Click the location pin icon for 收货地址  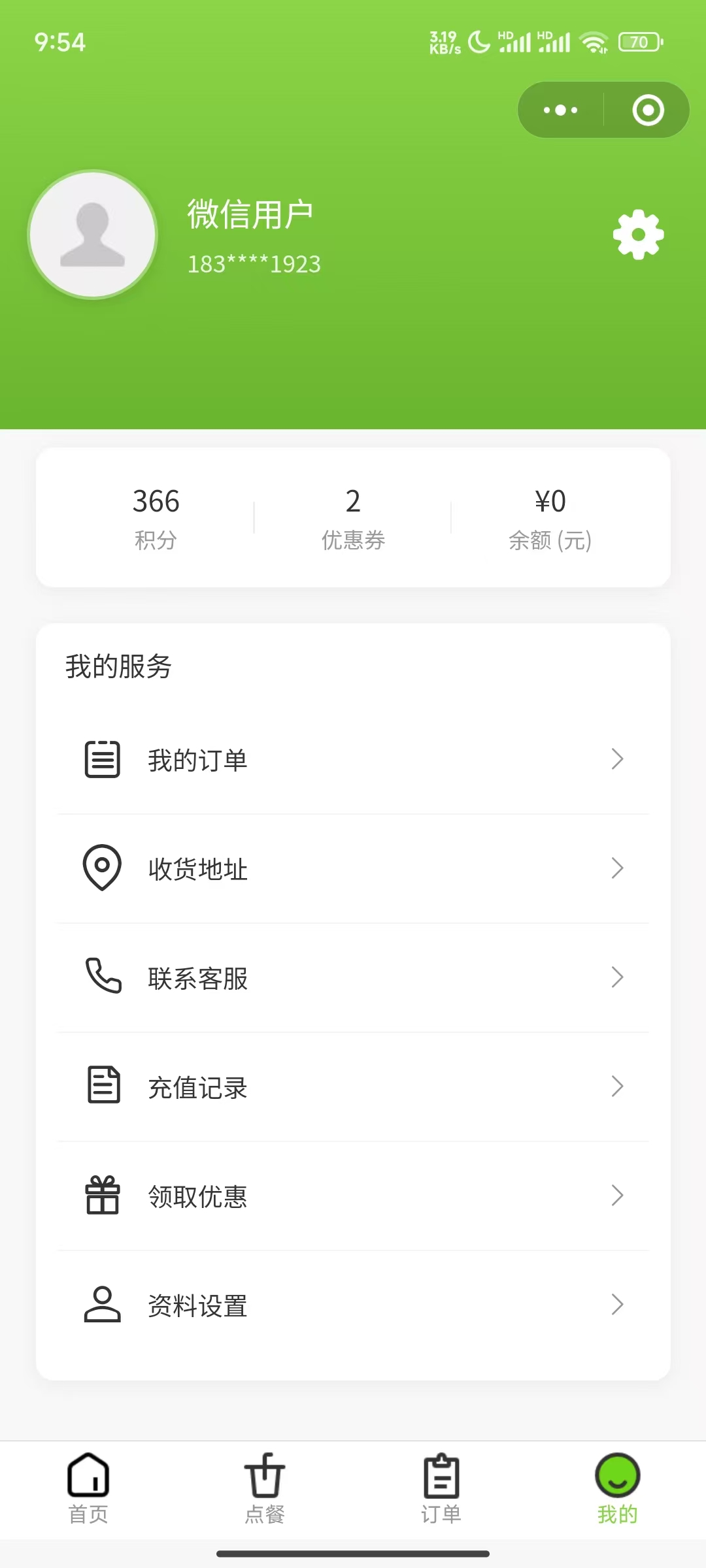pos(101,869)
